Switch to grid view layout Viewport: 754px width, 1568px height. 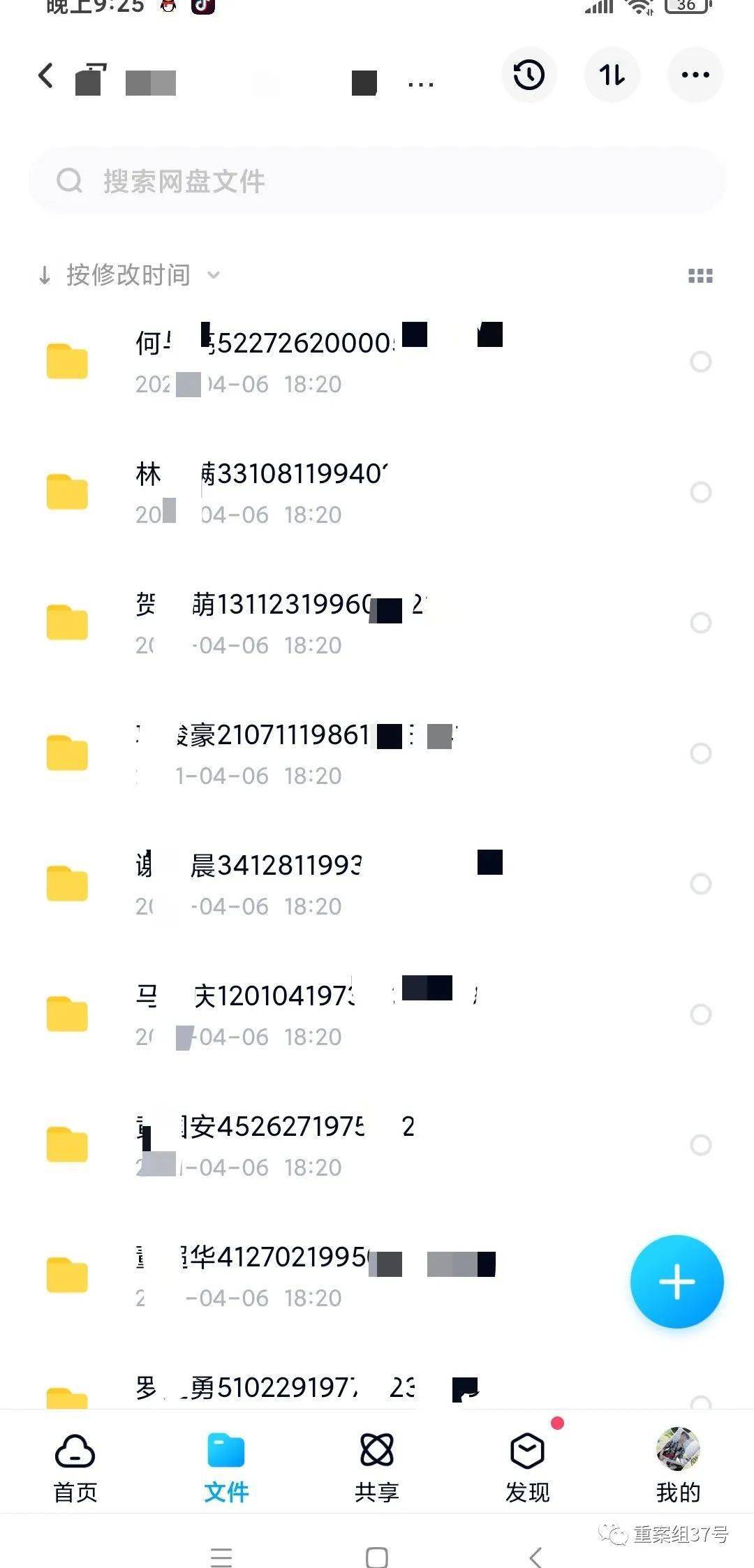(x=700, y=276)
